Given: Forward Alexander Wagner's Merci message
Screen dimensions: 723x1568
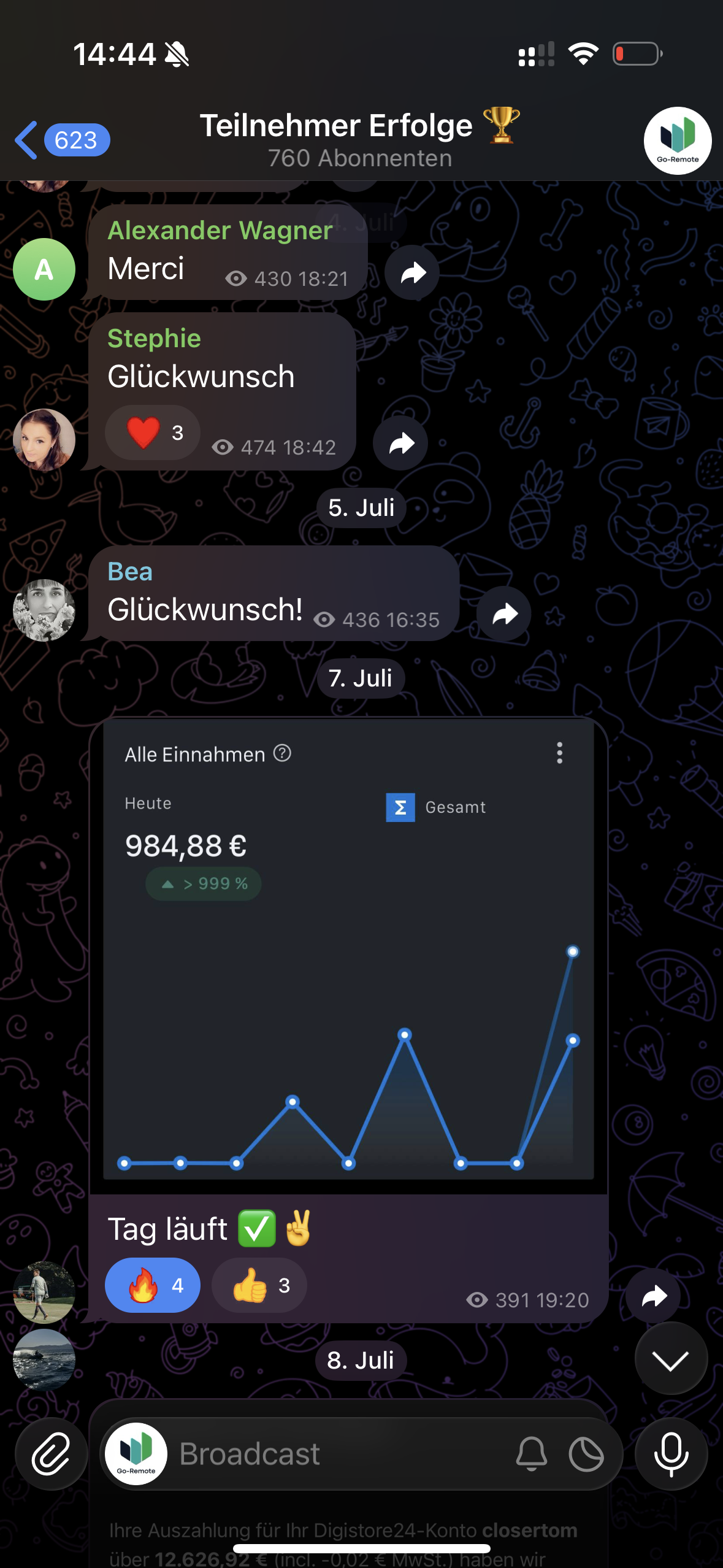Looking at the screenshot, I should [x=412, y=273].
